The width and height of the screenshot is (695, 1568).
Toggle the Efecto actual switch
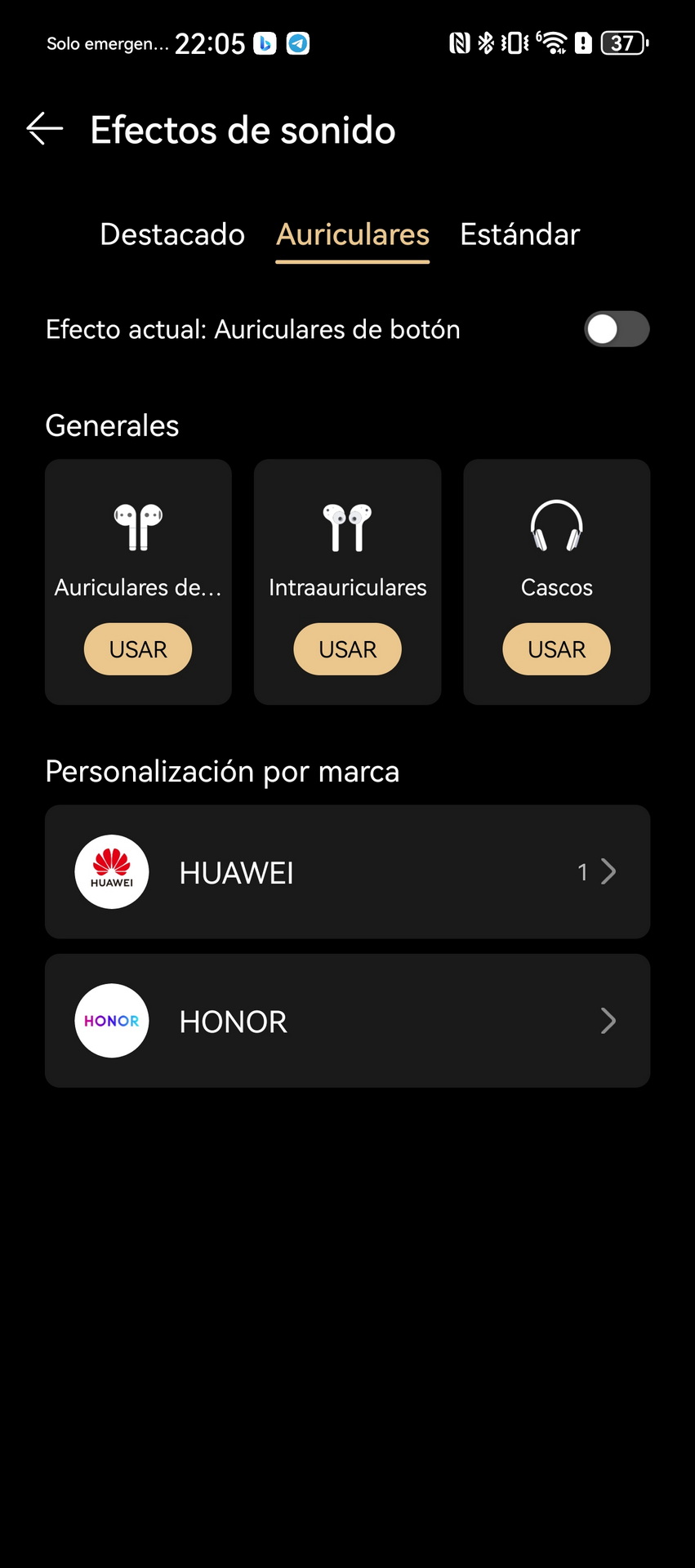617,329
